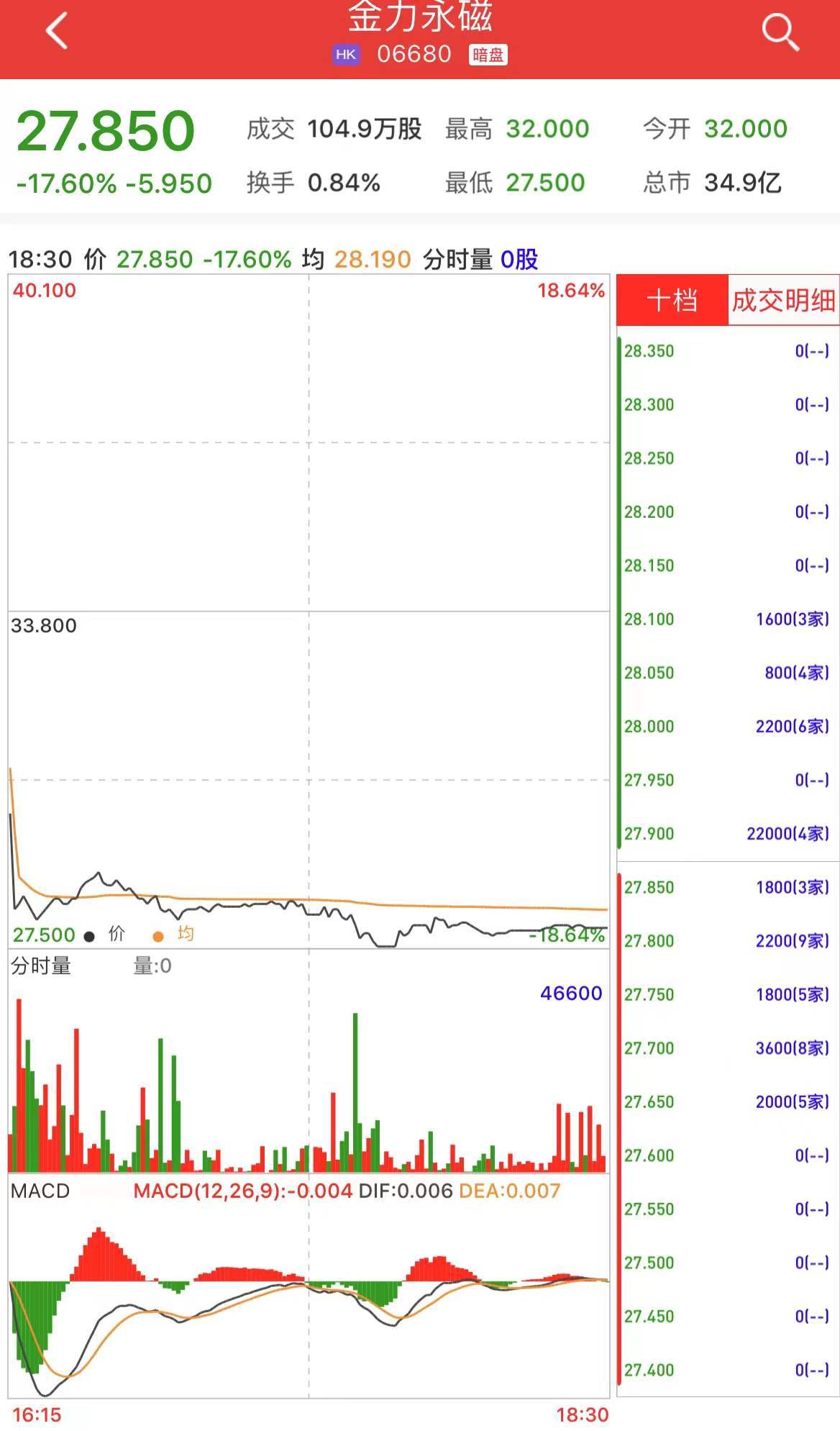Tap the 分时量 volume chart

(x=309, y=1065)
